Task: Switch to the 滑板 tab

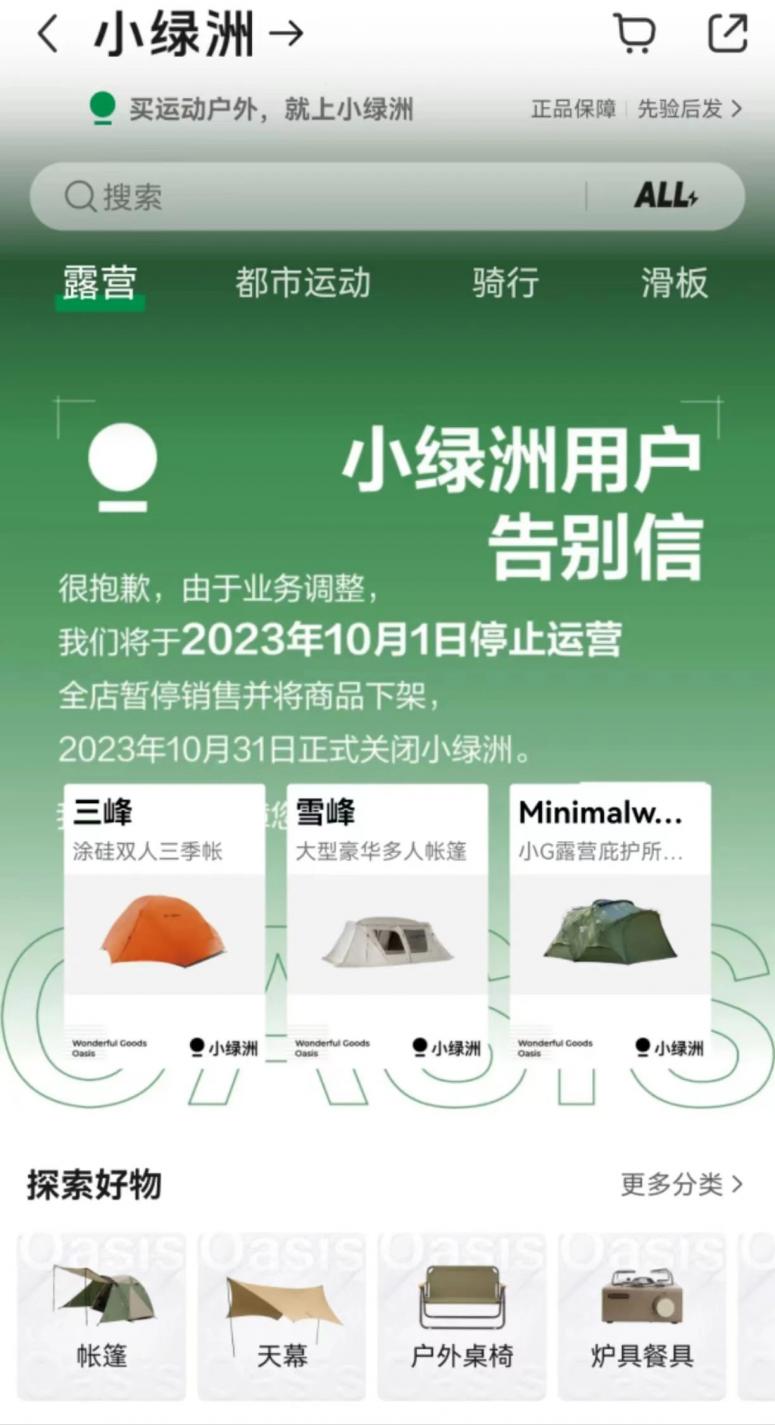Action: click(x=674, y=283)
